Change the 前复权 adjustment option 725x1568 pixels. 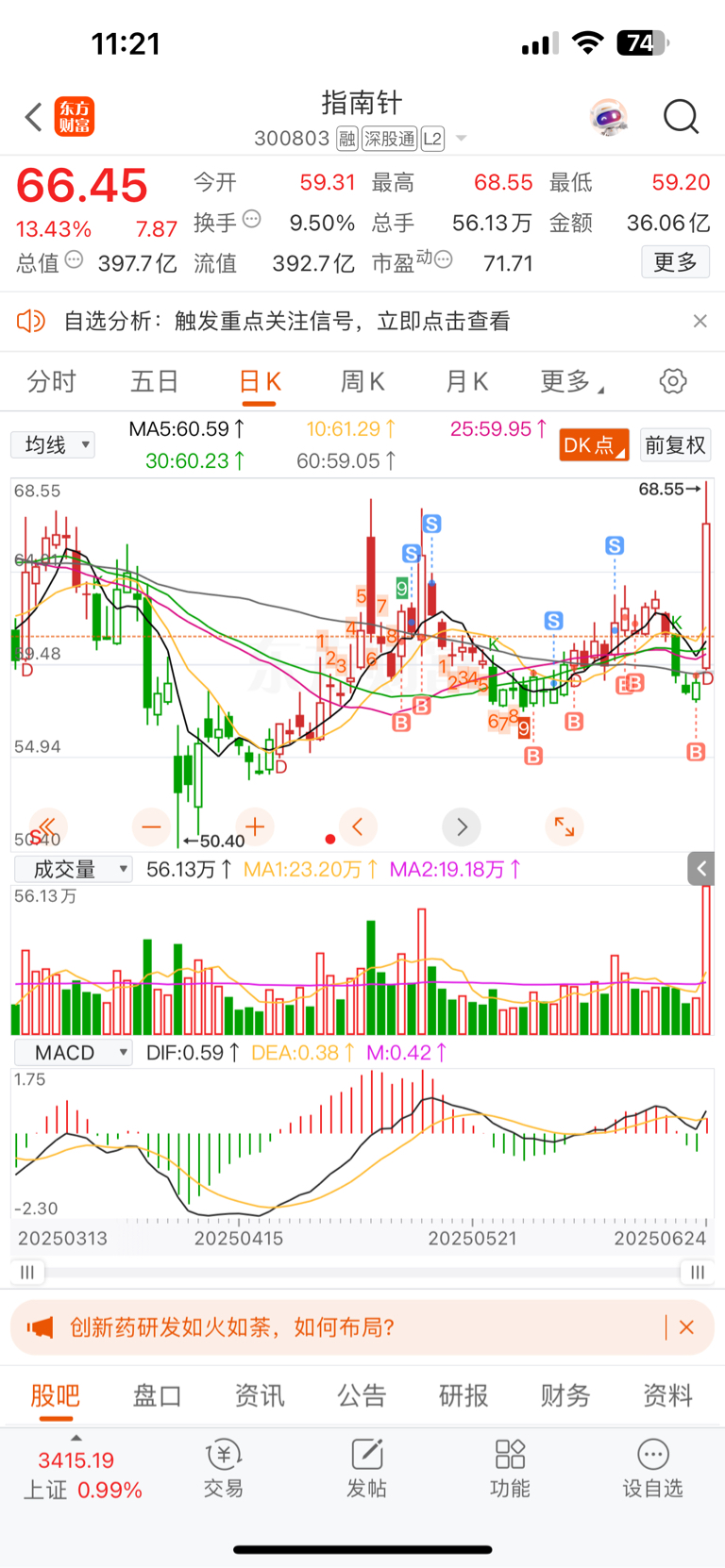pyautogui.click(x=675, y=445)
